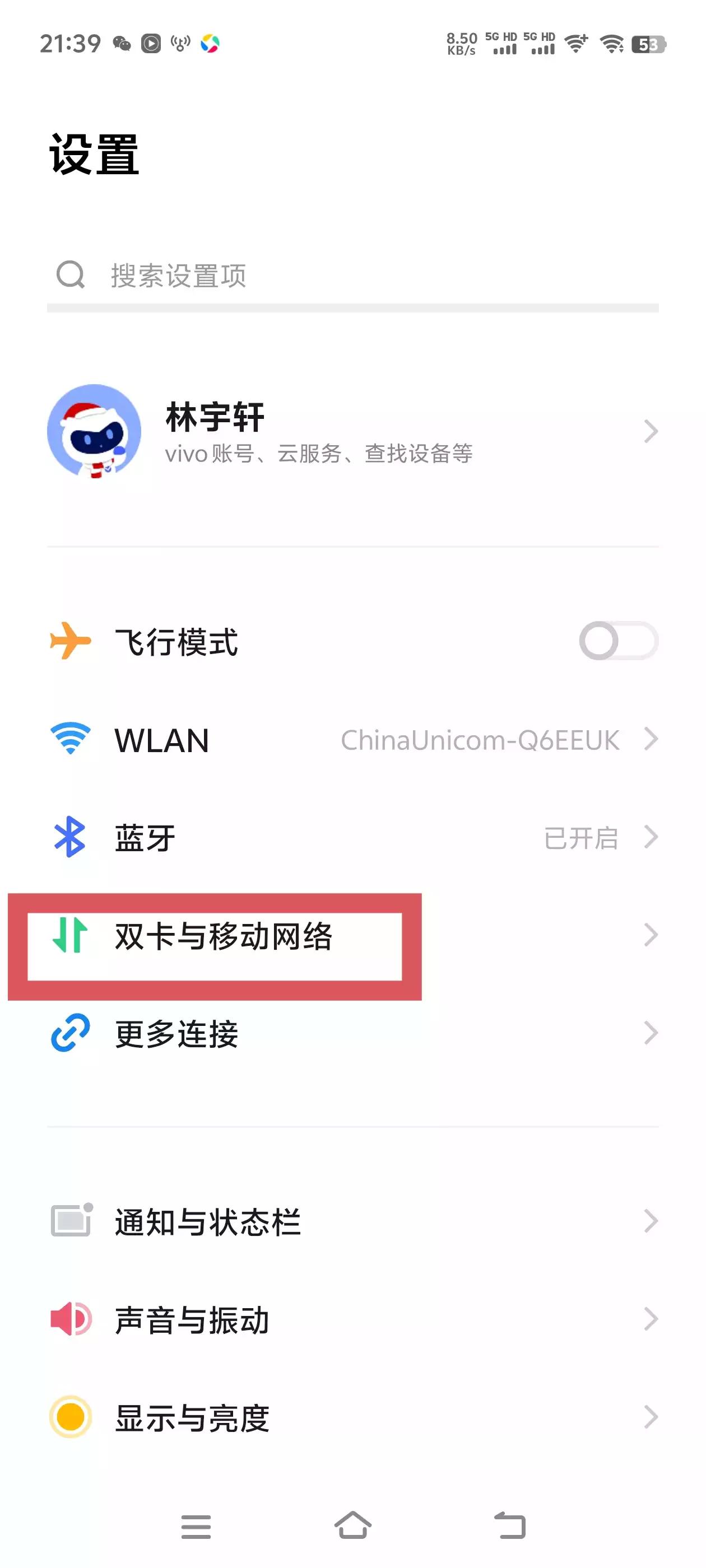Tap the search magnifier icon
This screenshot has width=706, height=1568.
click(71, 275)
